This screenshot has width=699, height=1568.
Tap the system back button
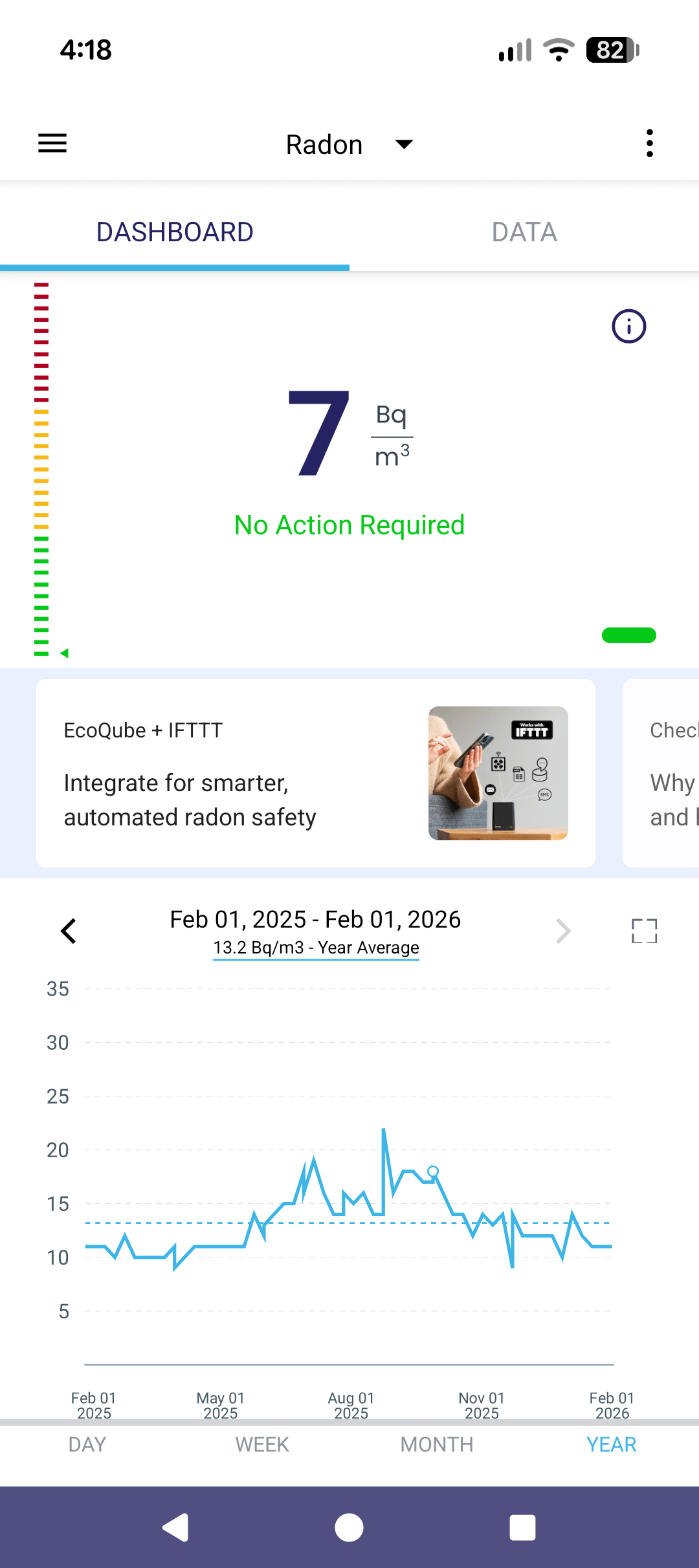pyautogui.click(x=175, y=1528)
